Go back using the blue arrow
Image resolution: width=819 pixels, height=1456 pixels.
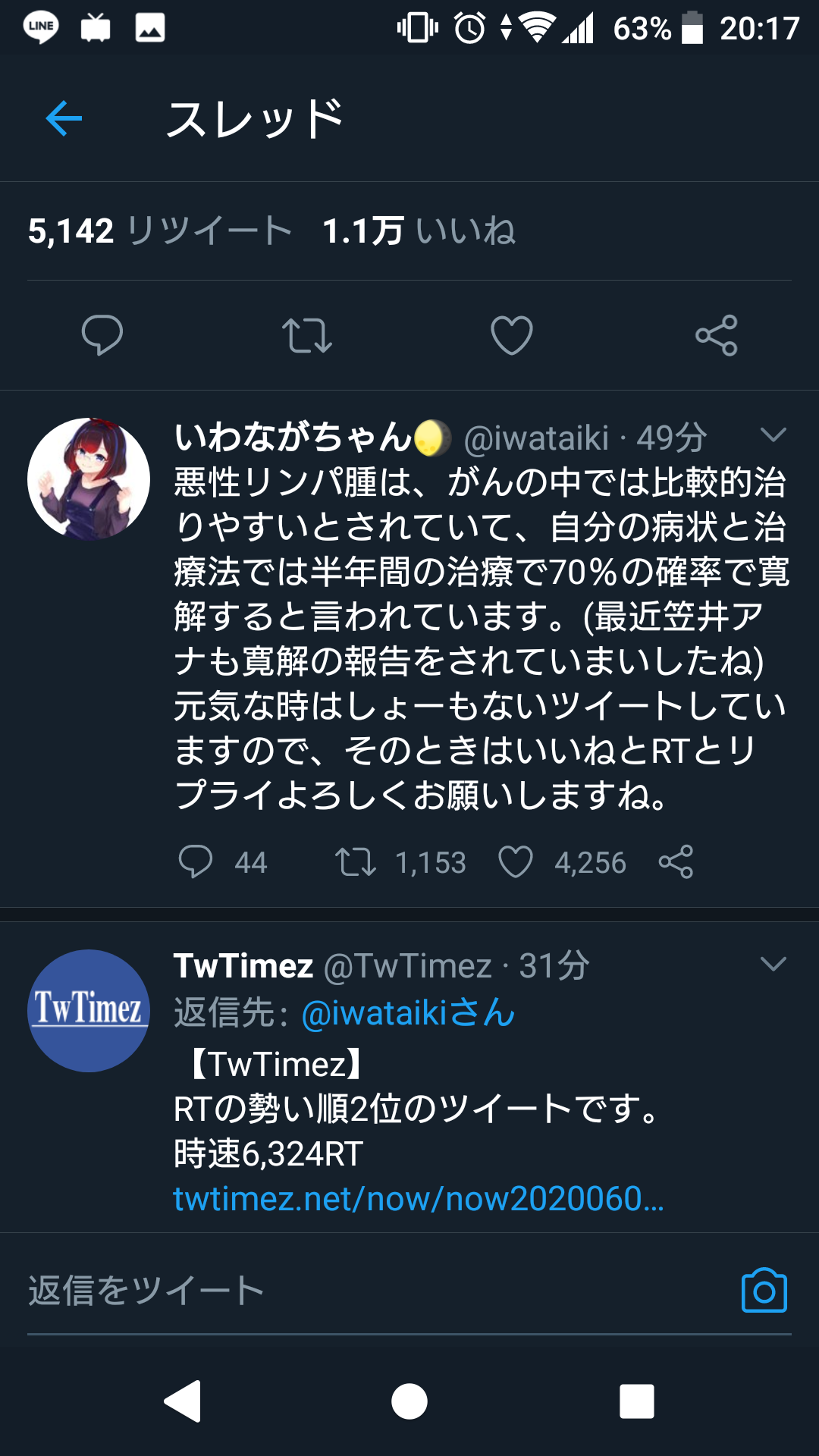[64, 118]
